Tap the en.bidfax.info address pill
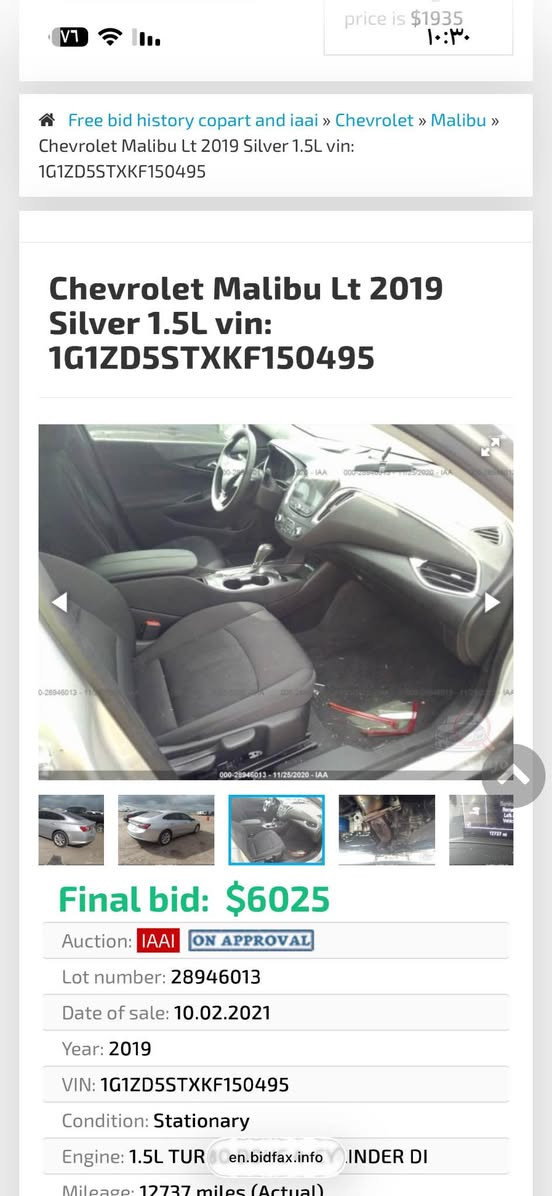 (x=275, y=1157)
